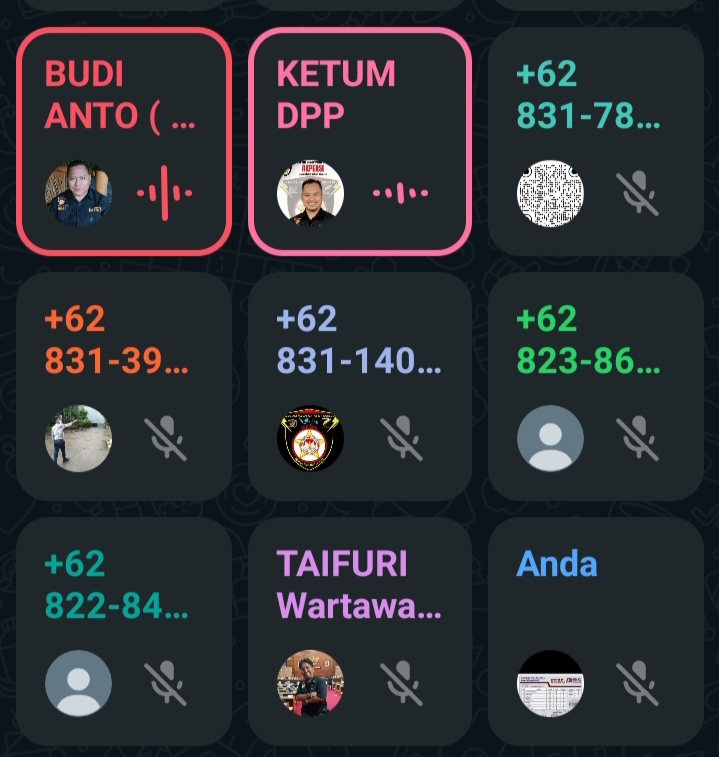Viewport: 719px width, 757px height.
Task: Tap the +62 823-86 participant tile
Action: (596, 386)
